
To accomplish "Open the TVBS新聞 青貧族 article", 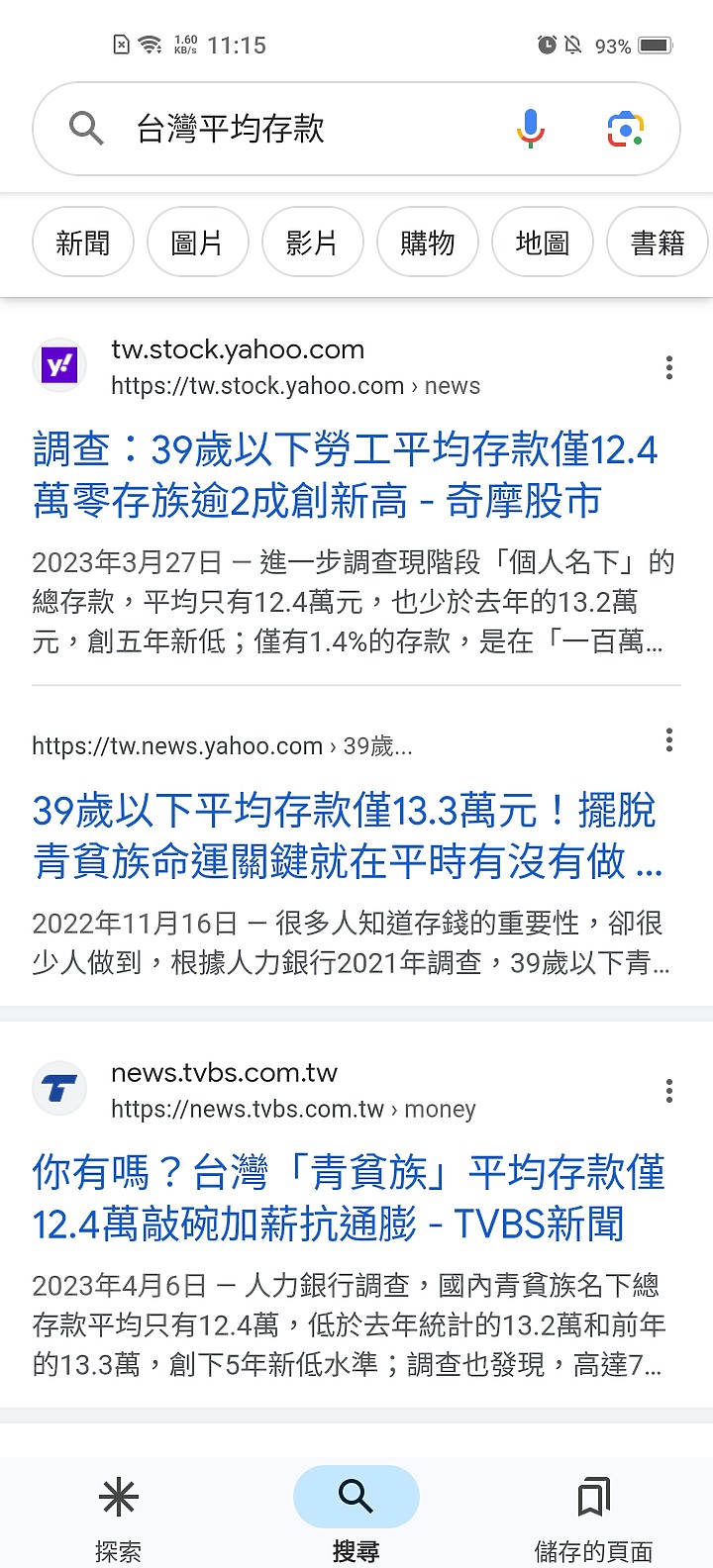I will 349,1198.
